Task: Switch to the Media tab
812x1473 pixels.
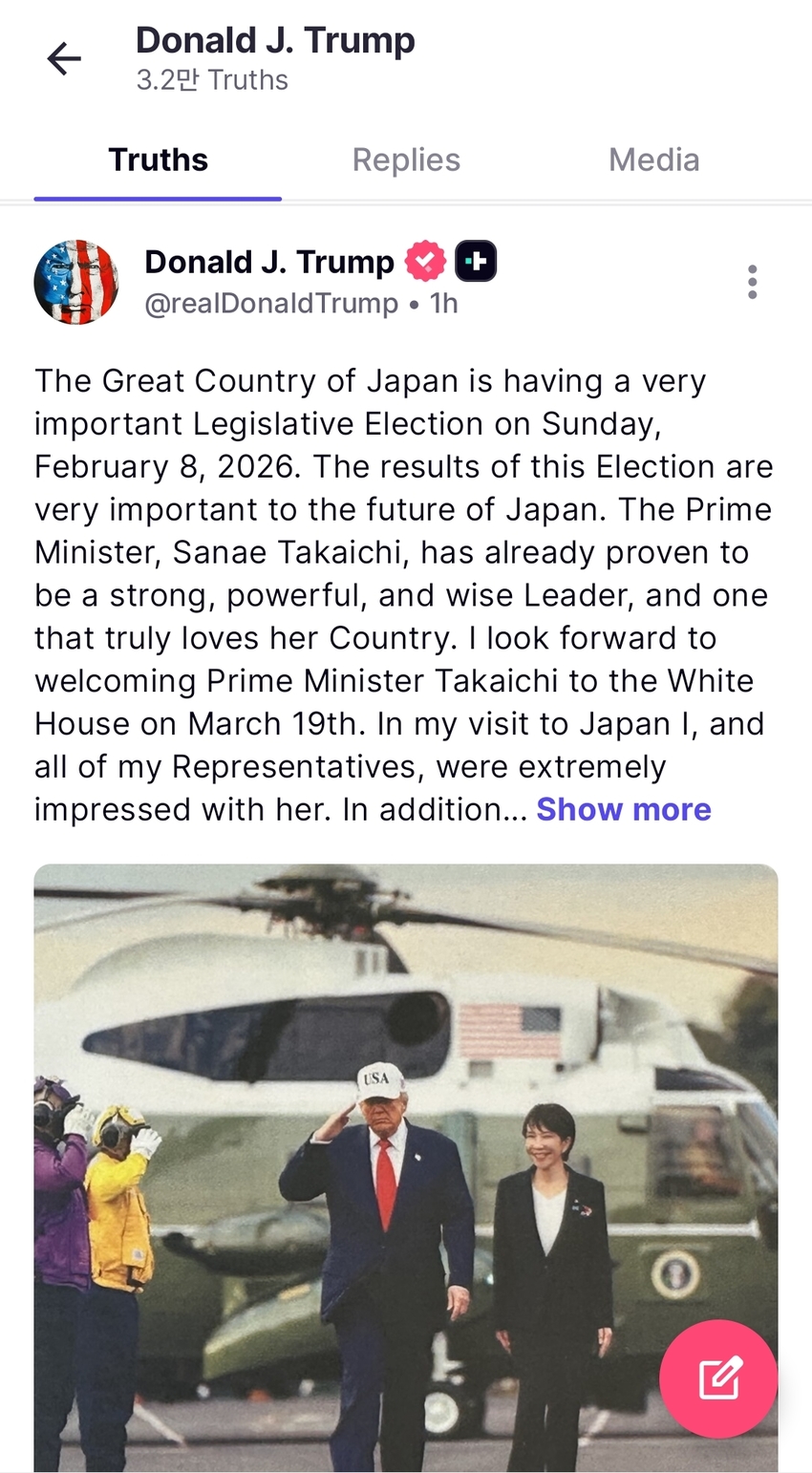Action: click(x=653, y=160)
